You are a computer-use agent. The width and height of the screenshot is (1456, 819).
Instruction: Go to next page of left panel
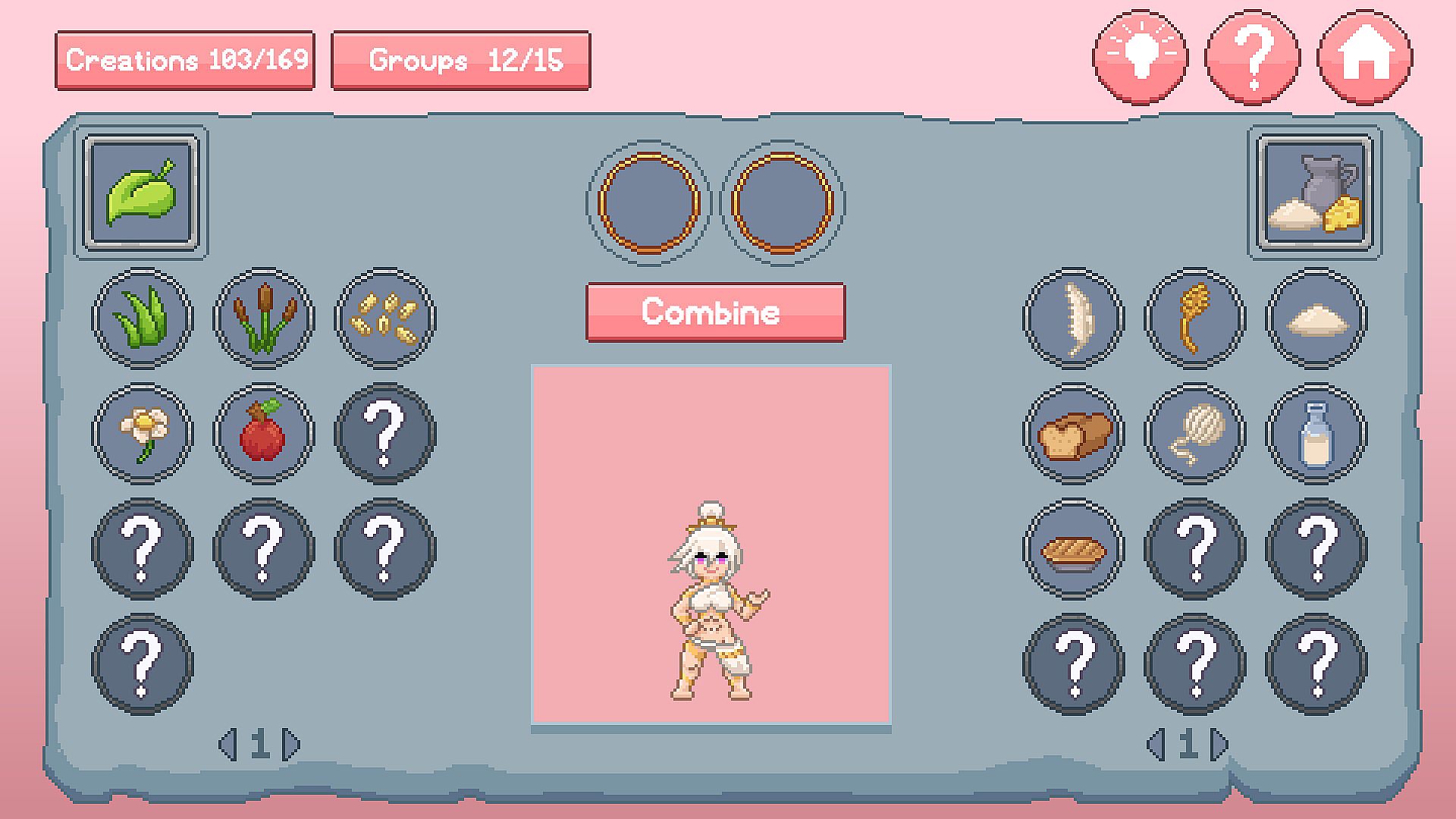292,745
